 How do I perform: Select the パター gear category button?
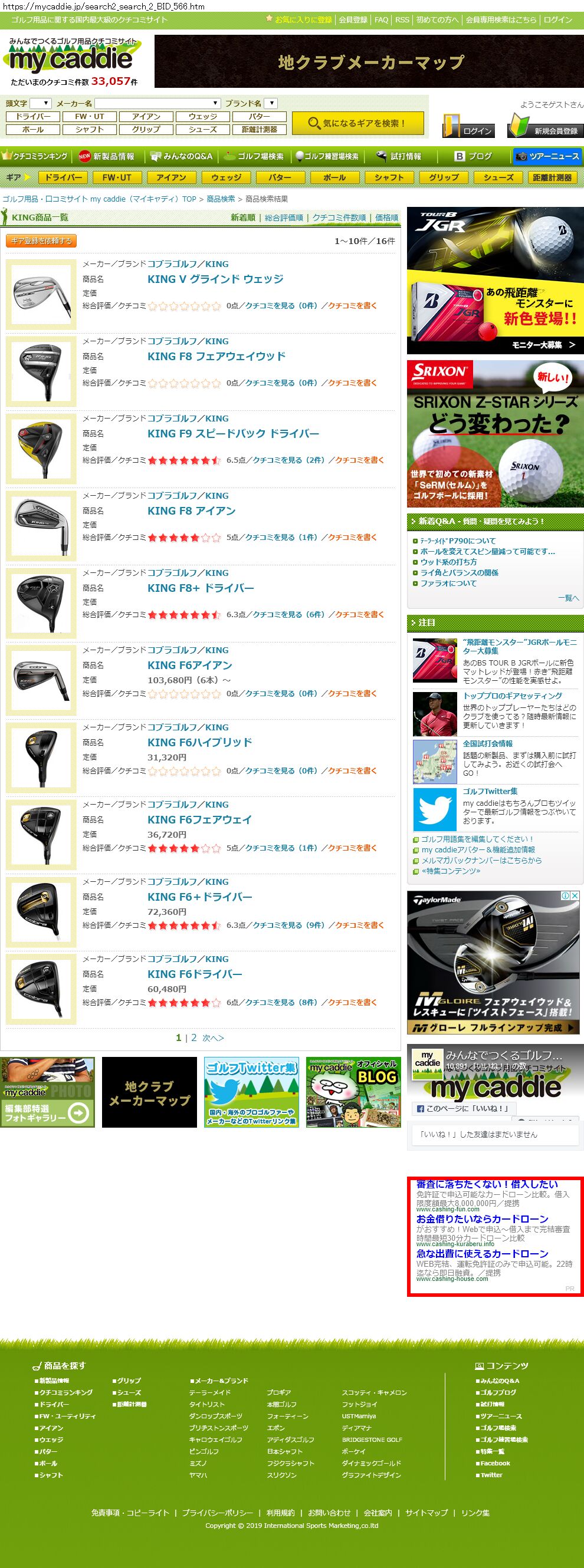[x=280, y=177]
